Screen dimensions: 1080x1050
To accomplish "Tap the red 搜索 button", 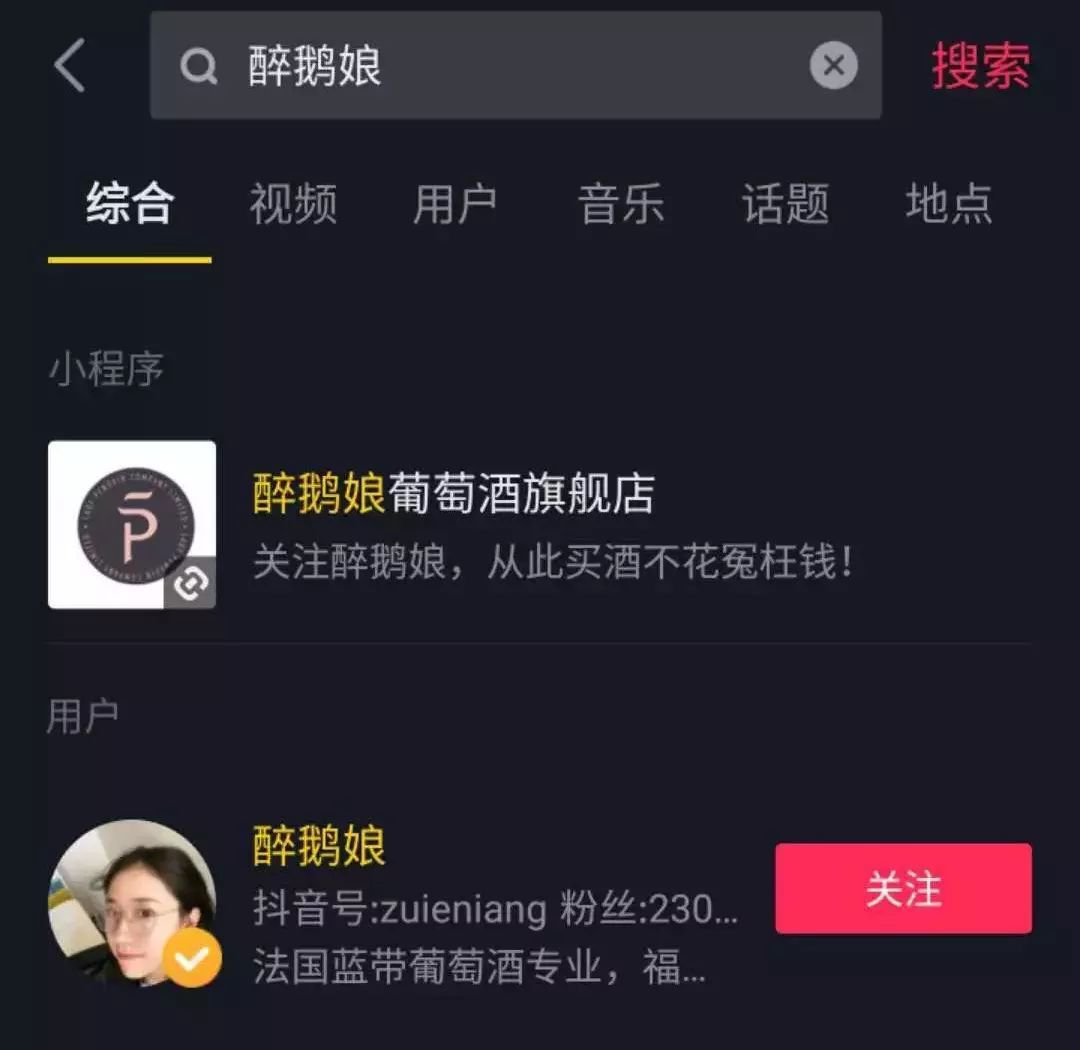I will (x=980, y=66).
